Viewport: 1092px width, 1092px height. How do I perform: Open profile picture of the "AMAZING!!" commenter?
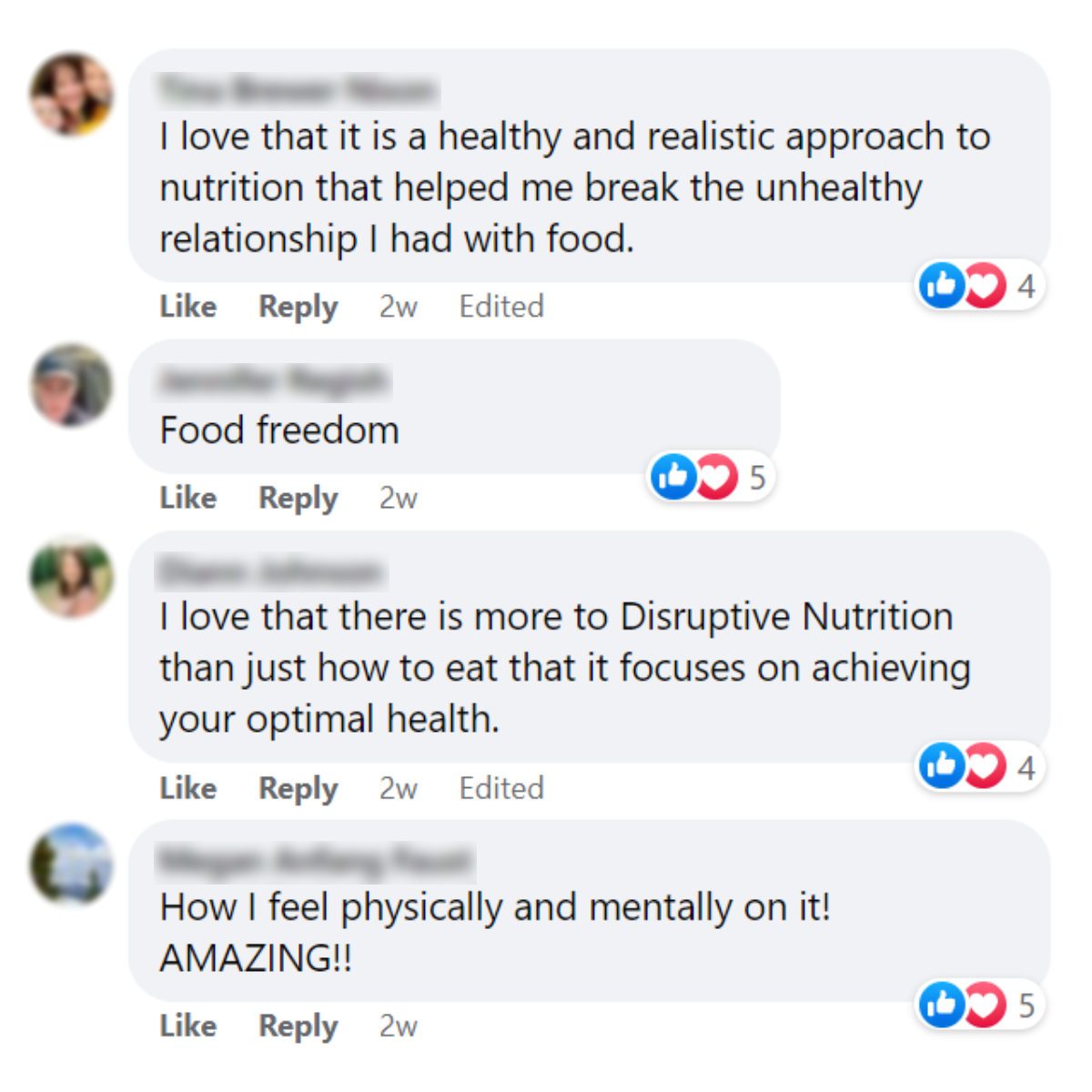click(x=72, y=864)
